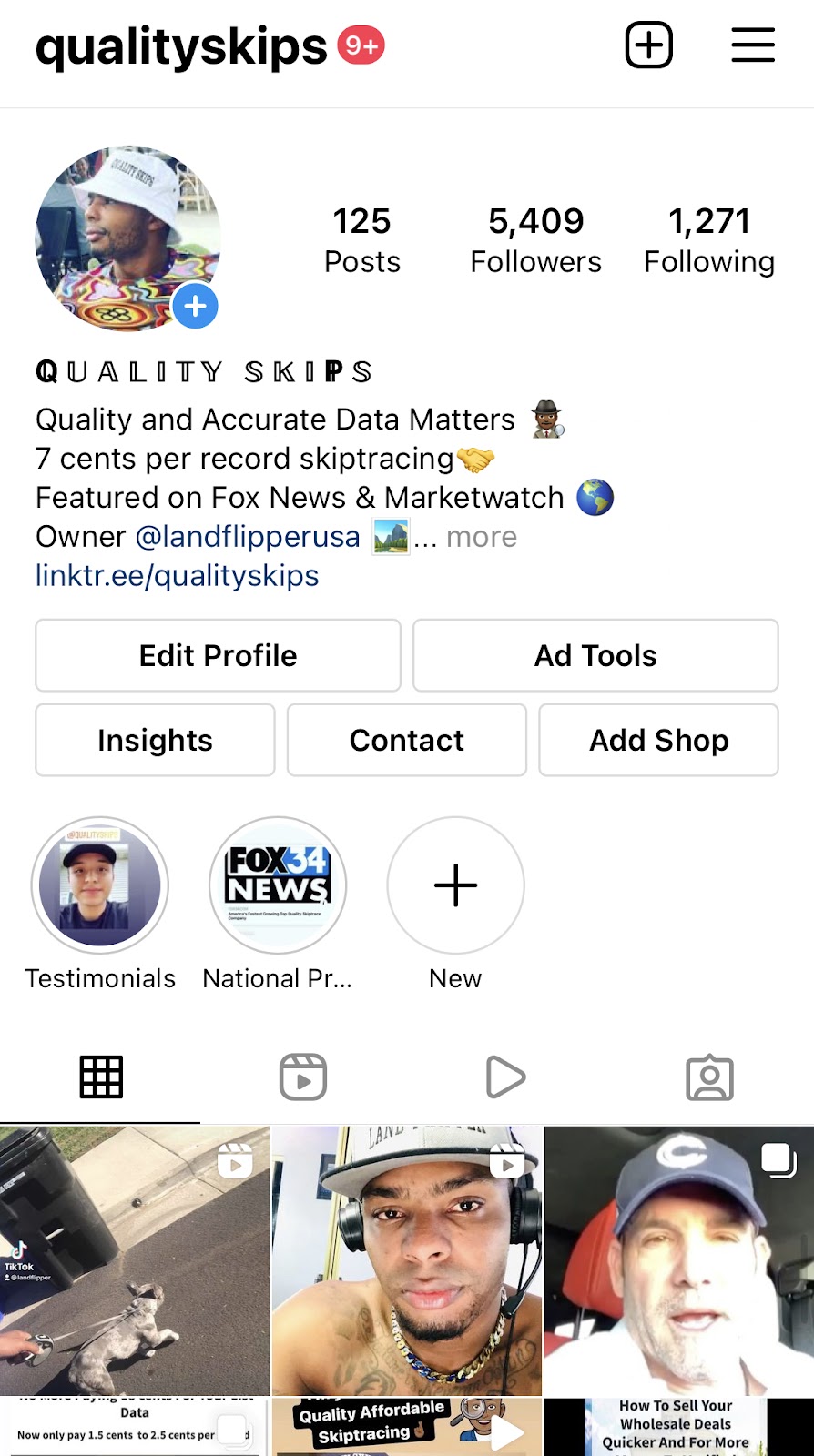Viewport: 814px width, 1456px height.
Task: Switch to the tagged photos tab
Action: [709, 1077]
